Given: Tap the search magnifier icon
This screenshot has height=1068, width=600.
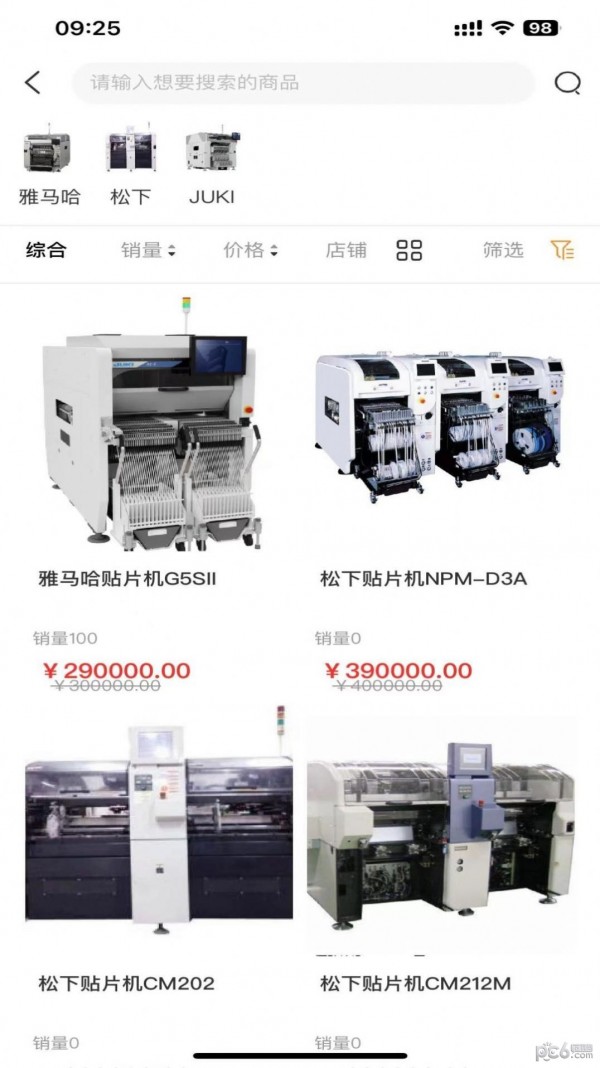Looking at the screenshot, I should (567, 83).
